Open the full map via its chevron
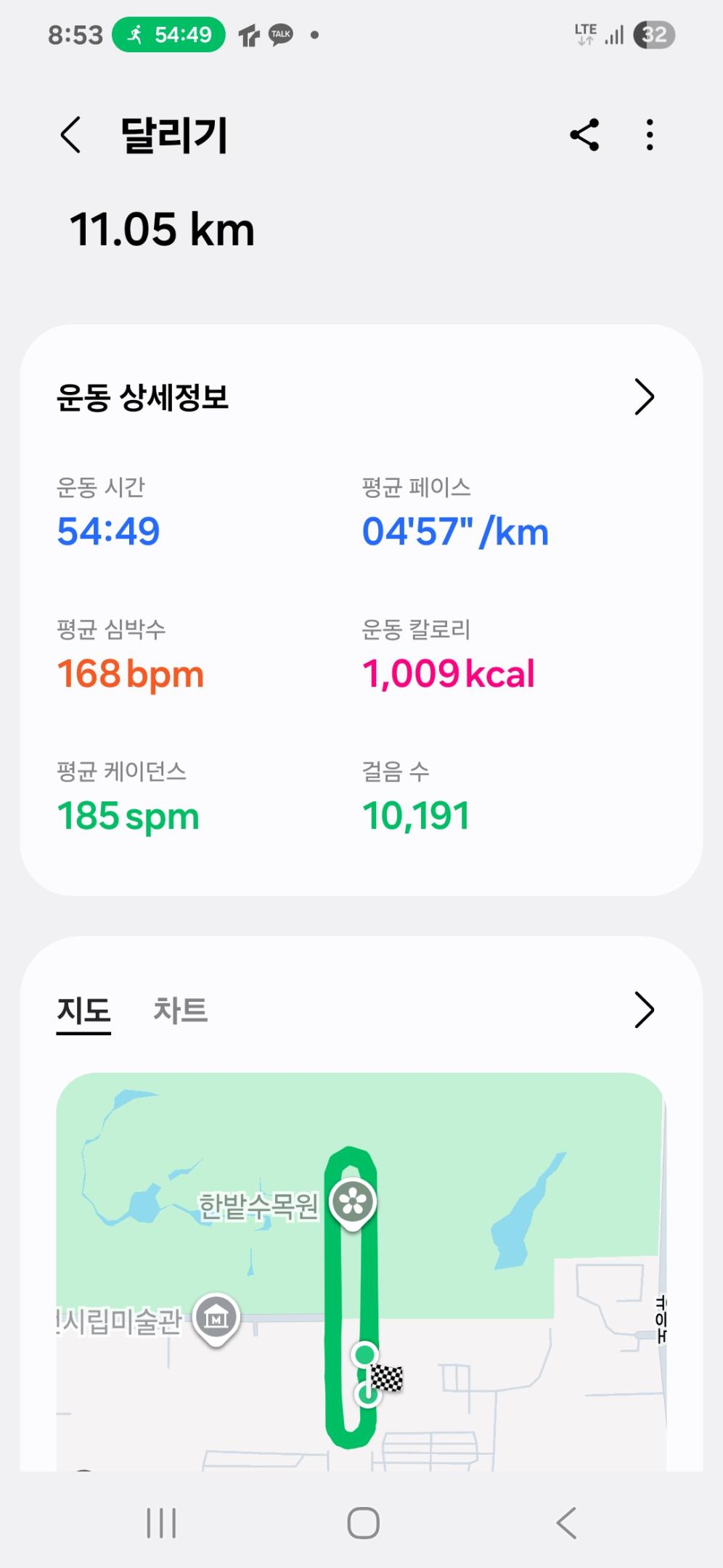 [x=644, y=1010]
